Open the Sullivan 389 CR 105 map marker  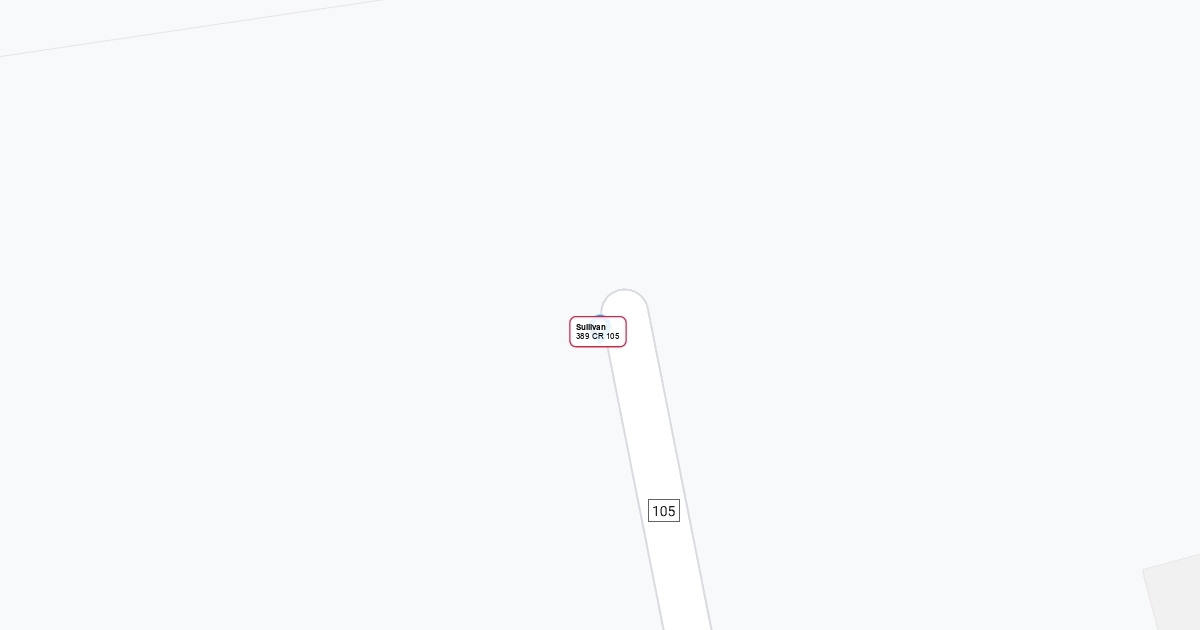tap(598, 332)
